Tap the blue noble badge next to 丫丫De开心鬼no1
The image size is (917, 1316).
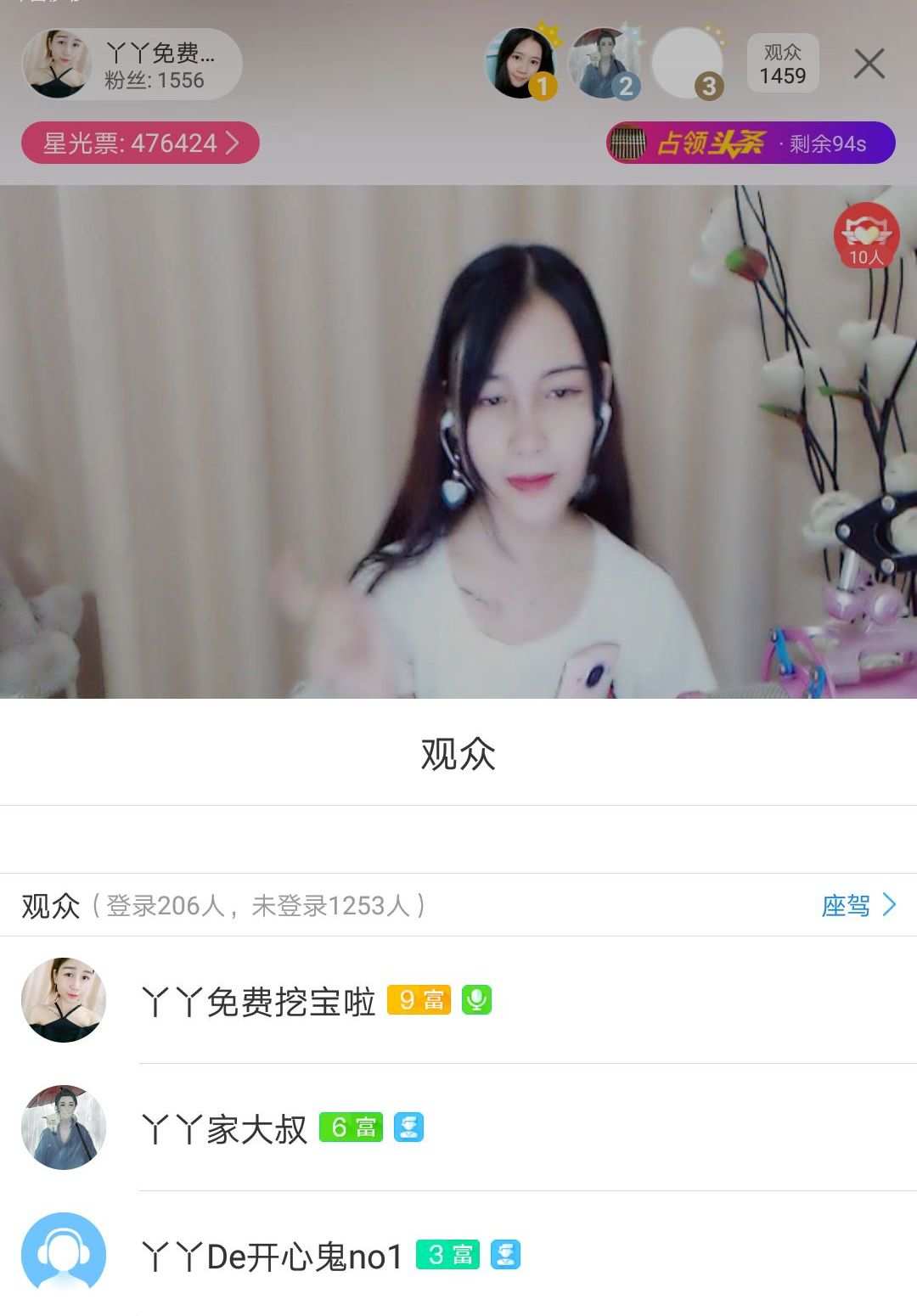[507, 1253]
